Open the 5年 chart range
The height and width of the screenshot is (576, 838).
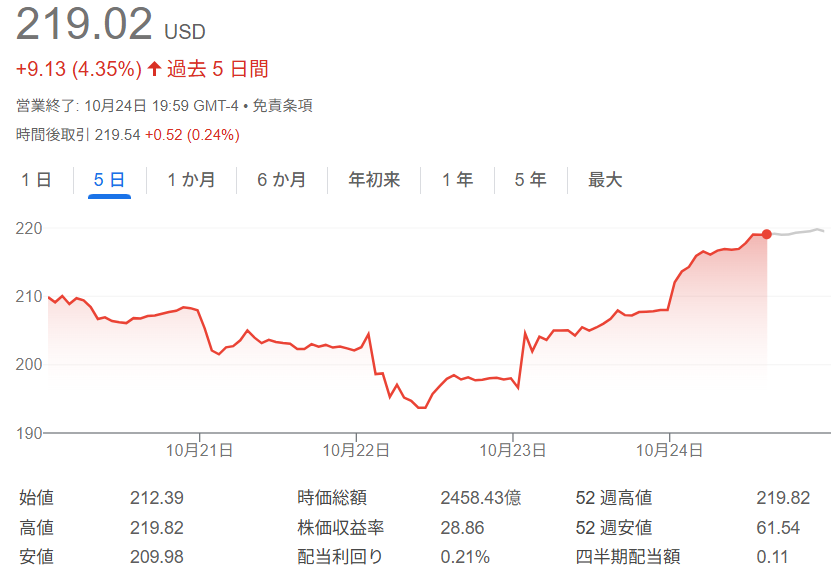[530, 180]
